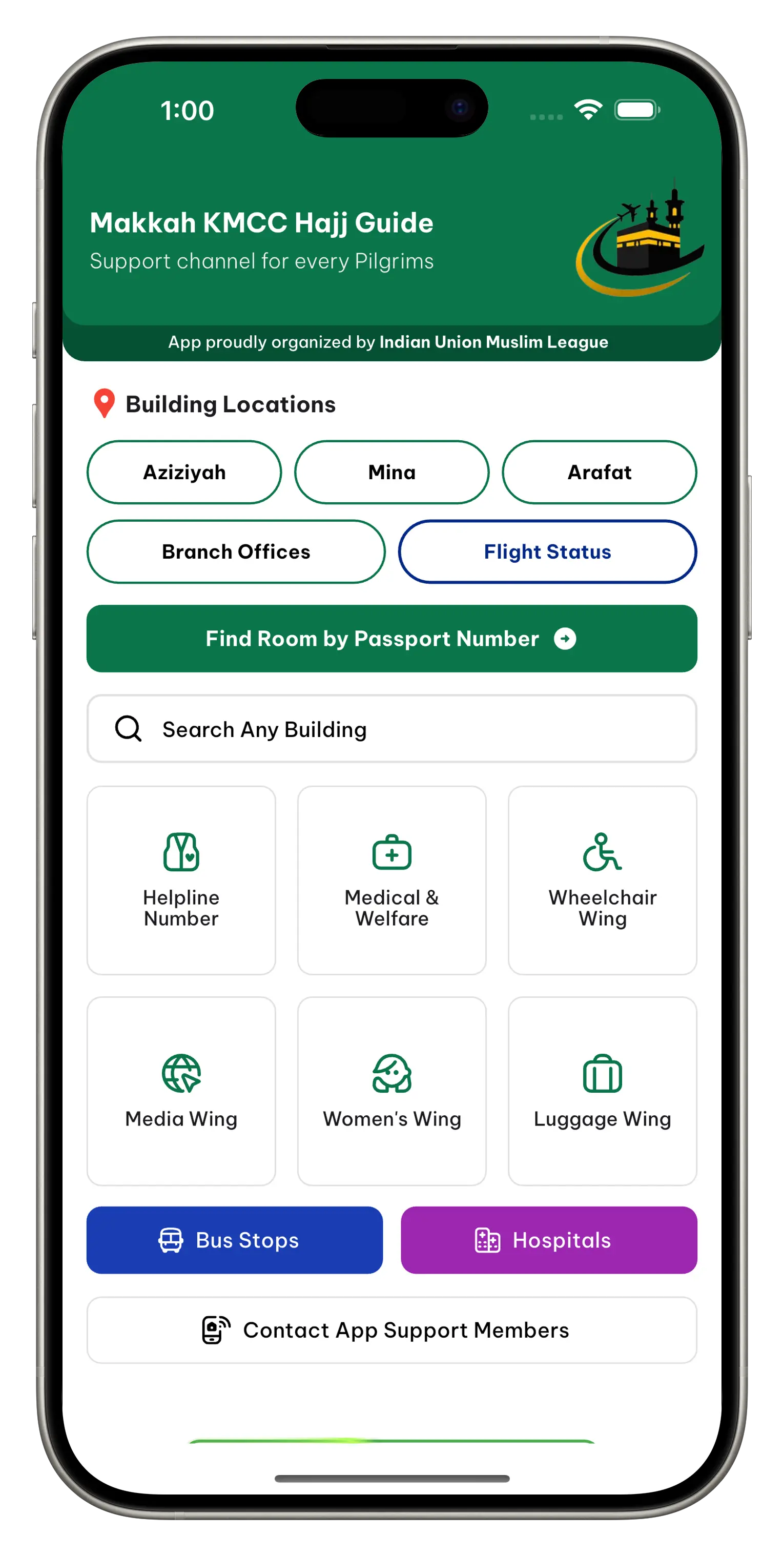Contact App Support Members
Screen dimensions: 784x1556
[391, 1330]
